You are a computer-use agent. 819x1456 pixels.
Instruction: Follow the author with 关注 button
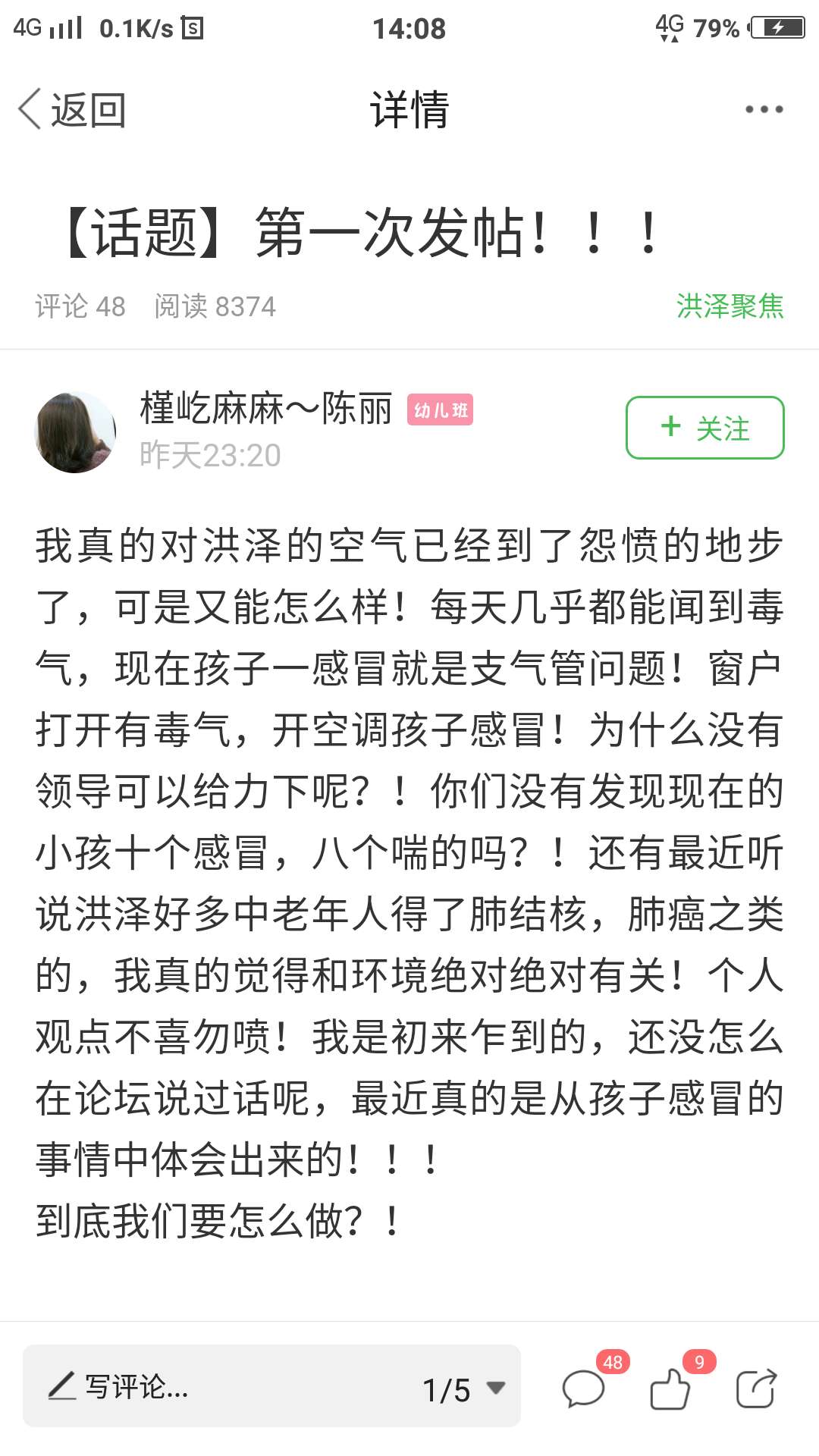click(x=704, y=428)
